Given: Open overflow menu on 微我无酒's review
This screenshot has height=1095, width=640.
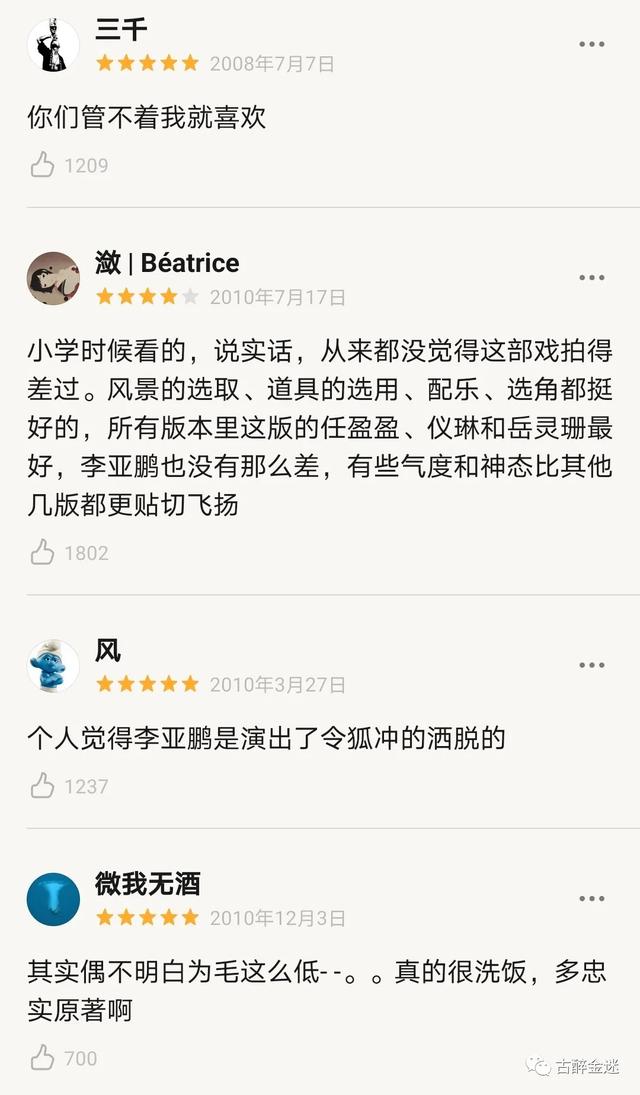Looking at the screenshot, I should pyautogui.click(x=592, y=898).
